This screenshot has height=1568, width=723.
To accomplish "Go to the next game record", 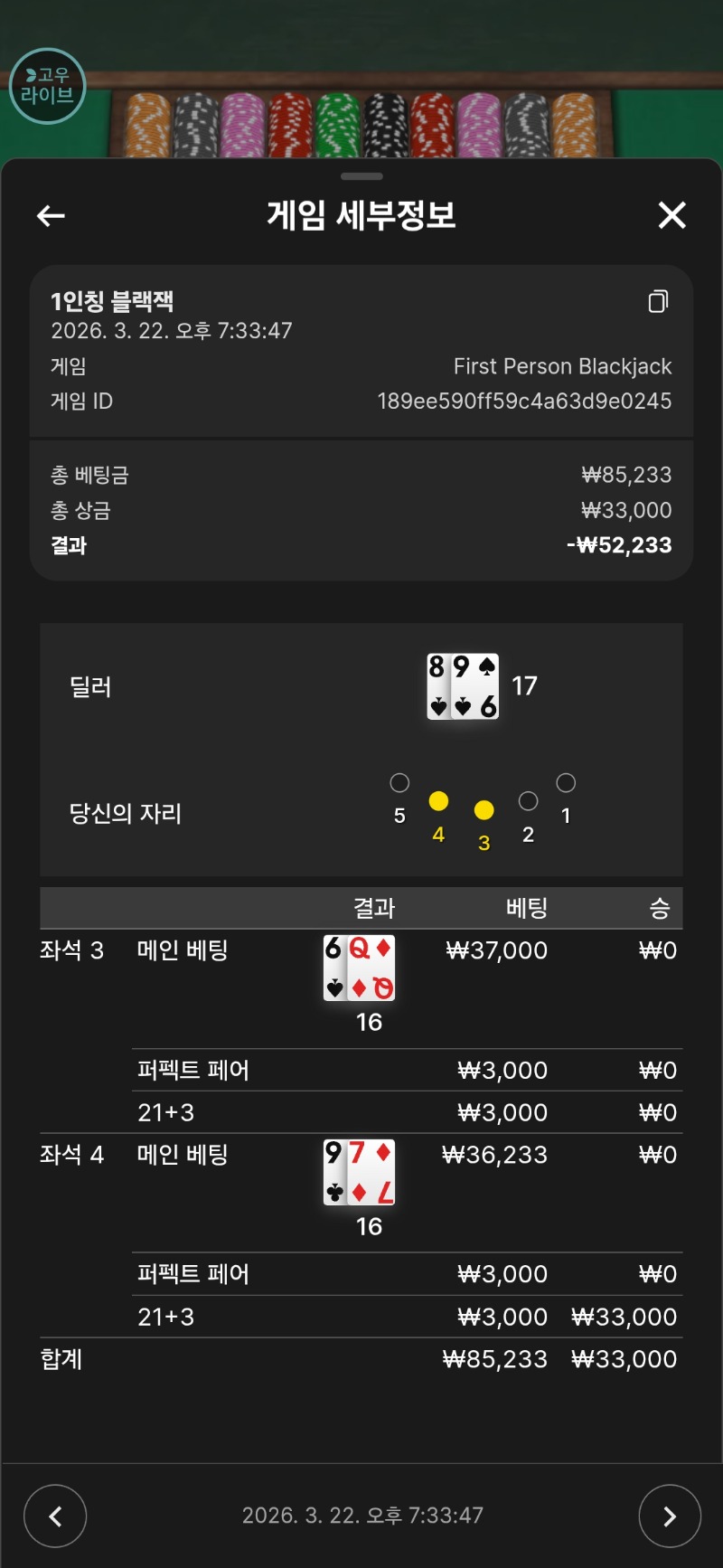I will coord(669,1516).
